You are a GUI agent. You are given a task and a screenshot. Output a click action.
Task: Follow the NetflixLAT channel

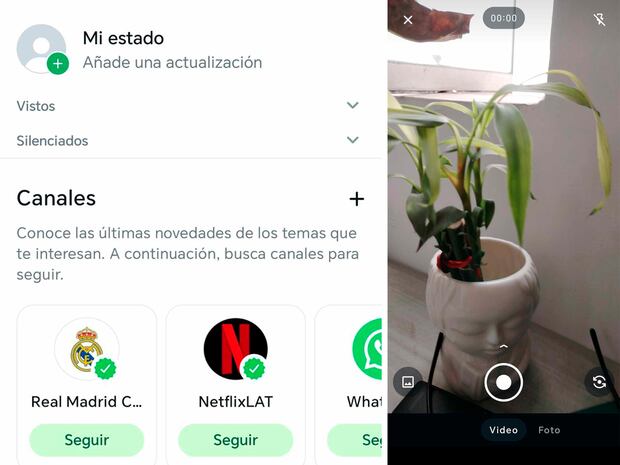[x=235, y=440]
